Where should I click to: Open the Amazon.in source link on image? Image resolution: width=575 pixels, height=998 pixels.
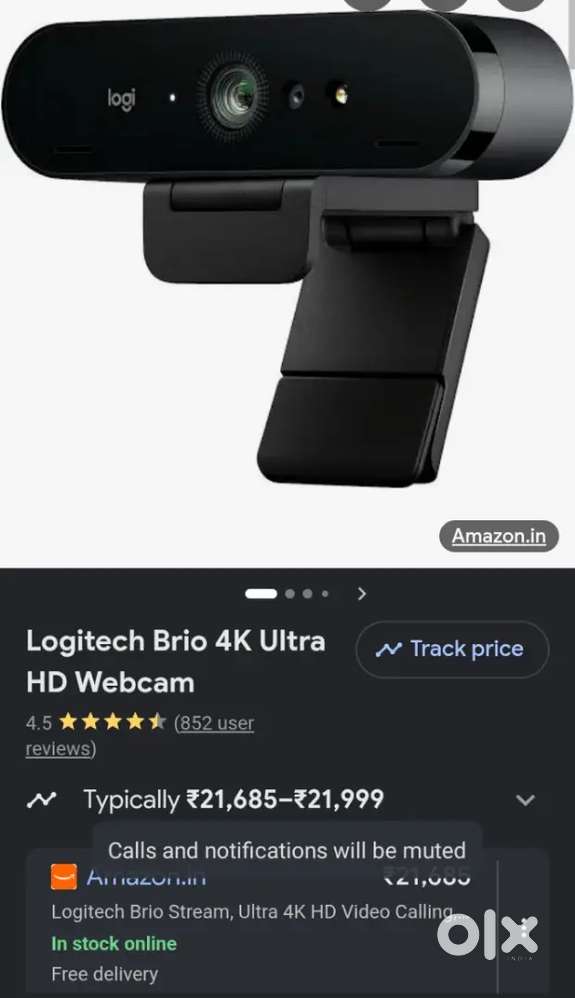[499, 536]
